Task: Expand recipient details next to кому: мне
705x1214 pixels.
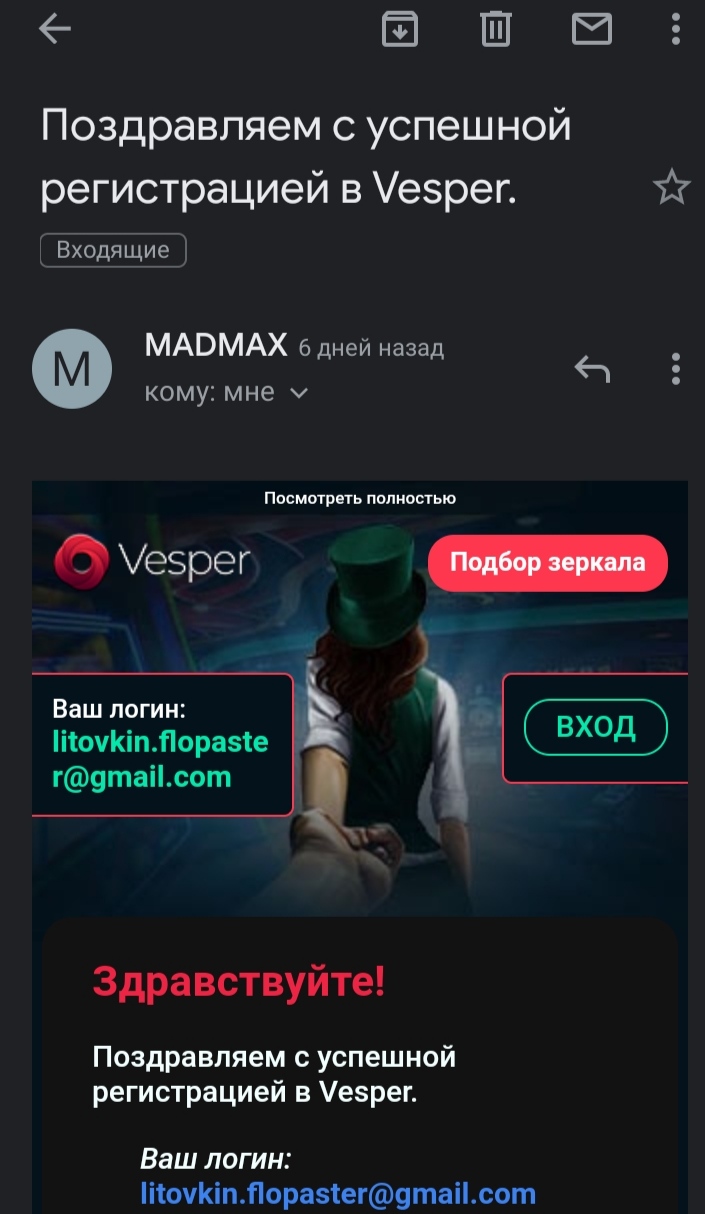Action: point(298,393)
